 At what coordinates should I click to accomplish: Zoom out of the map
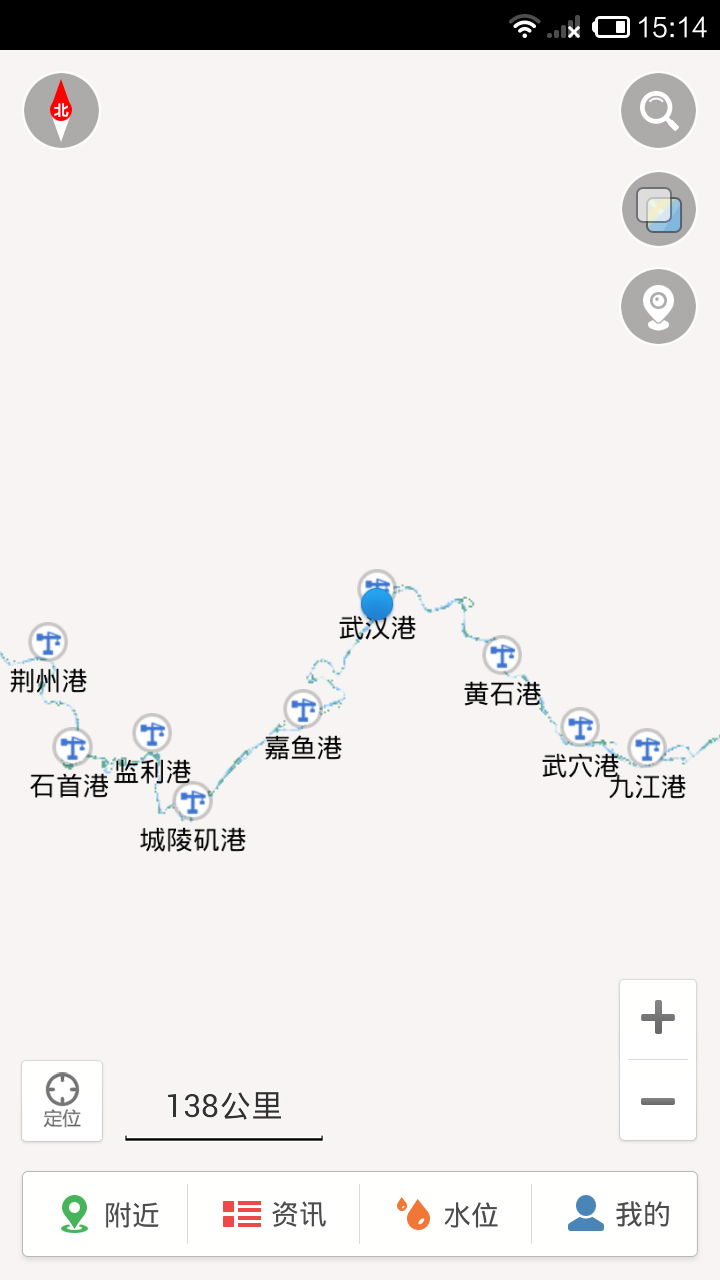click(658, 1101)
